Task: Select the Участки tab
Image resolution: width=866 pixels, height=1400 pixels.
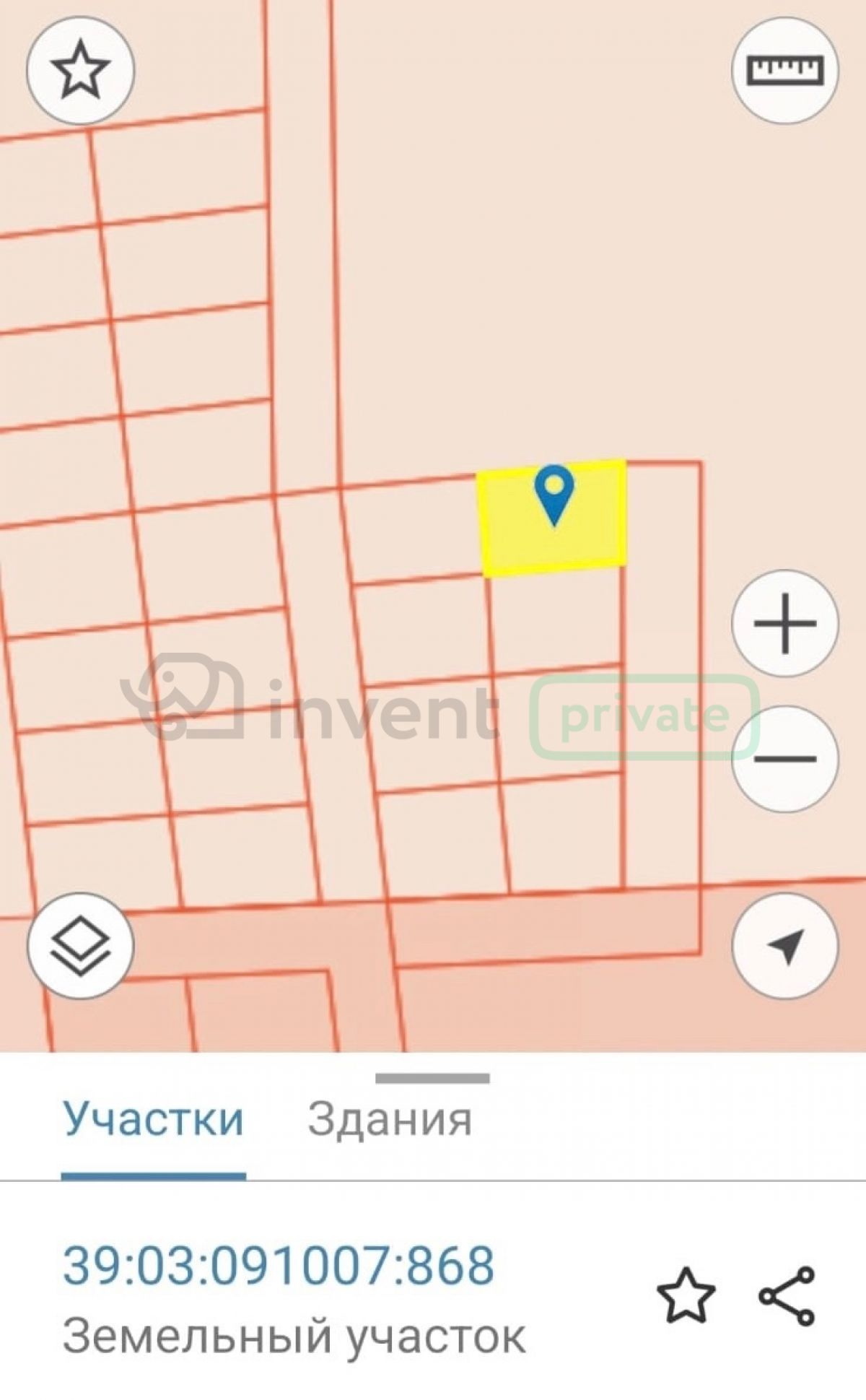Action: click(x=153, y=1119)
